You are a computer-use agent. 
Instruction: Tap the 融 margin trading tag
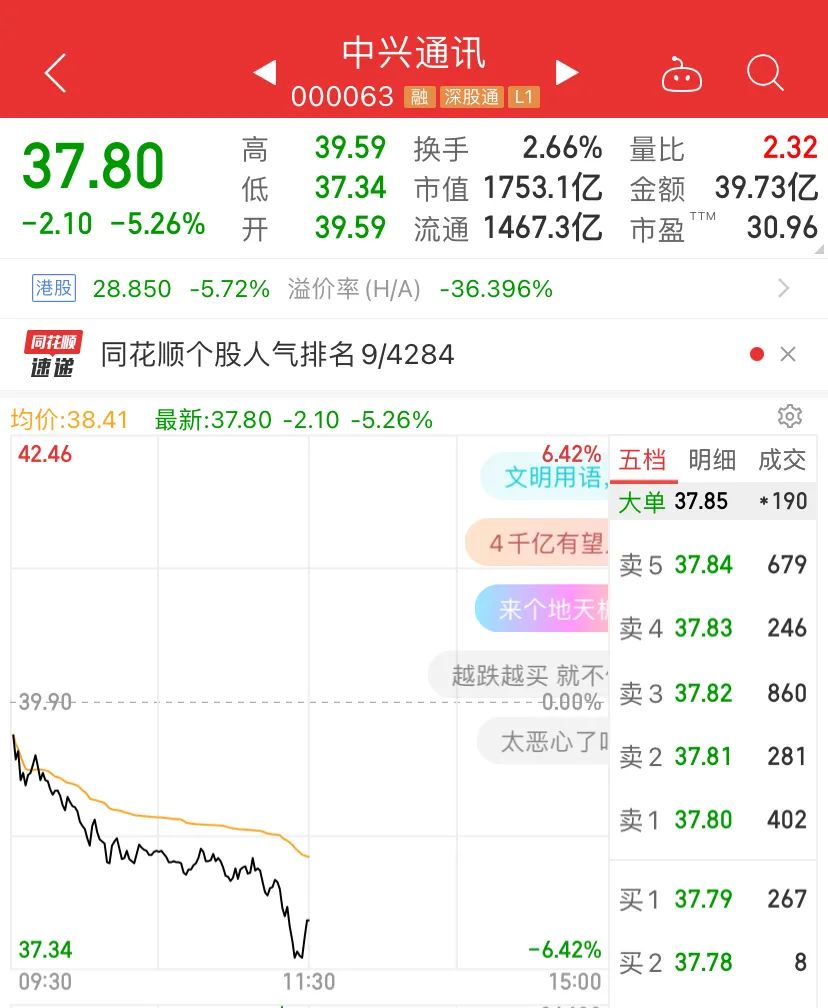(x=419, y=97)
